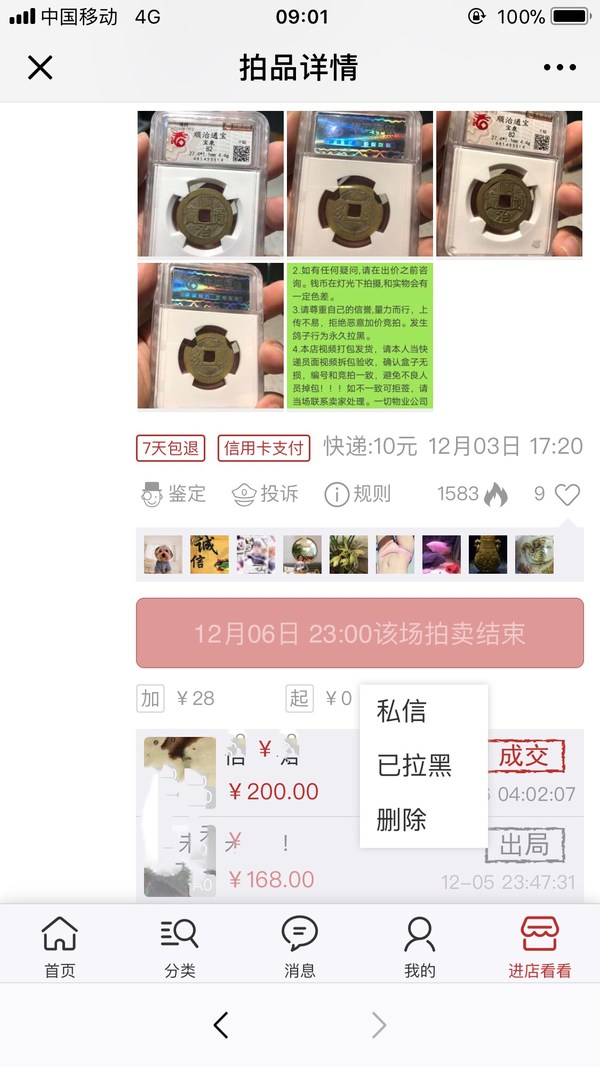Like this item with the heart icon
This screenshot has width=600, height=1067.
[x=567, y=494]
